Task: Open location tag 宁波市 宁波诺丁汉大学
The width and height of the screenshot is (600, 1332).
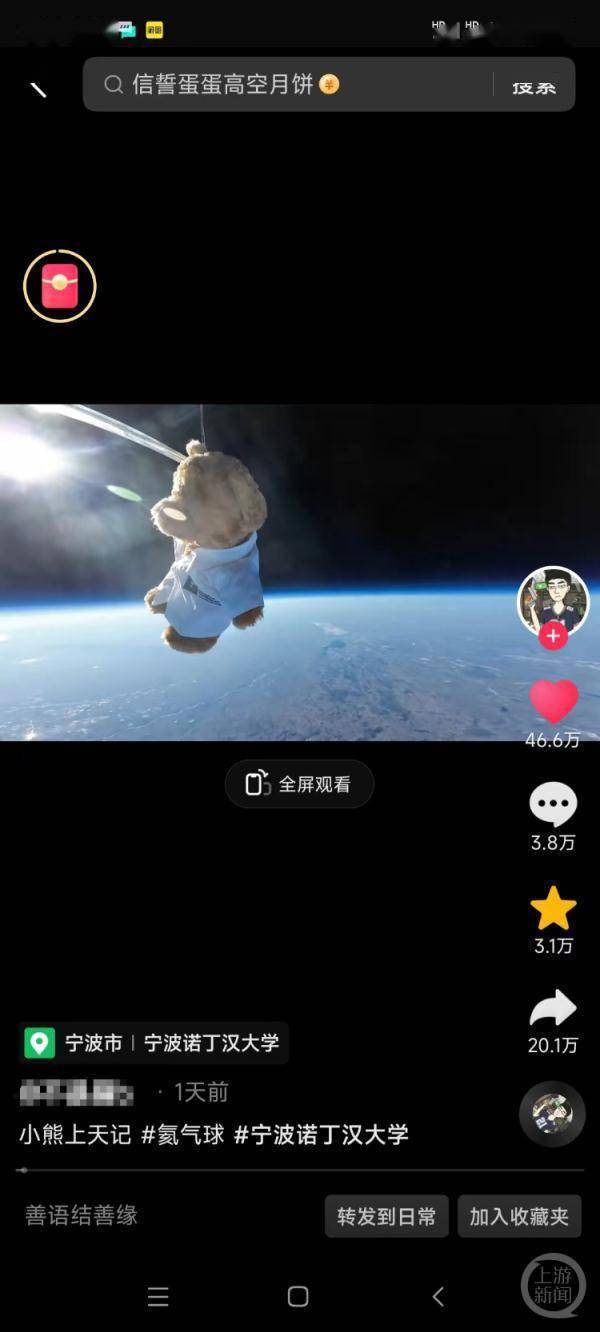Action: coord(155,1043)
